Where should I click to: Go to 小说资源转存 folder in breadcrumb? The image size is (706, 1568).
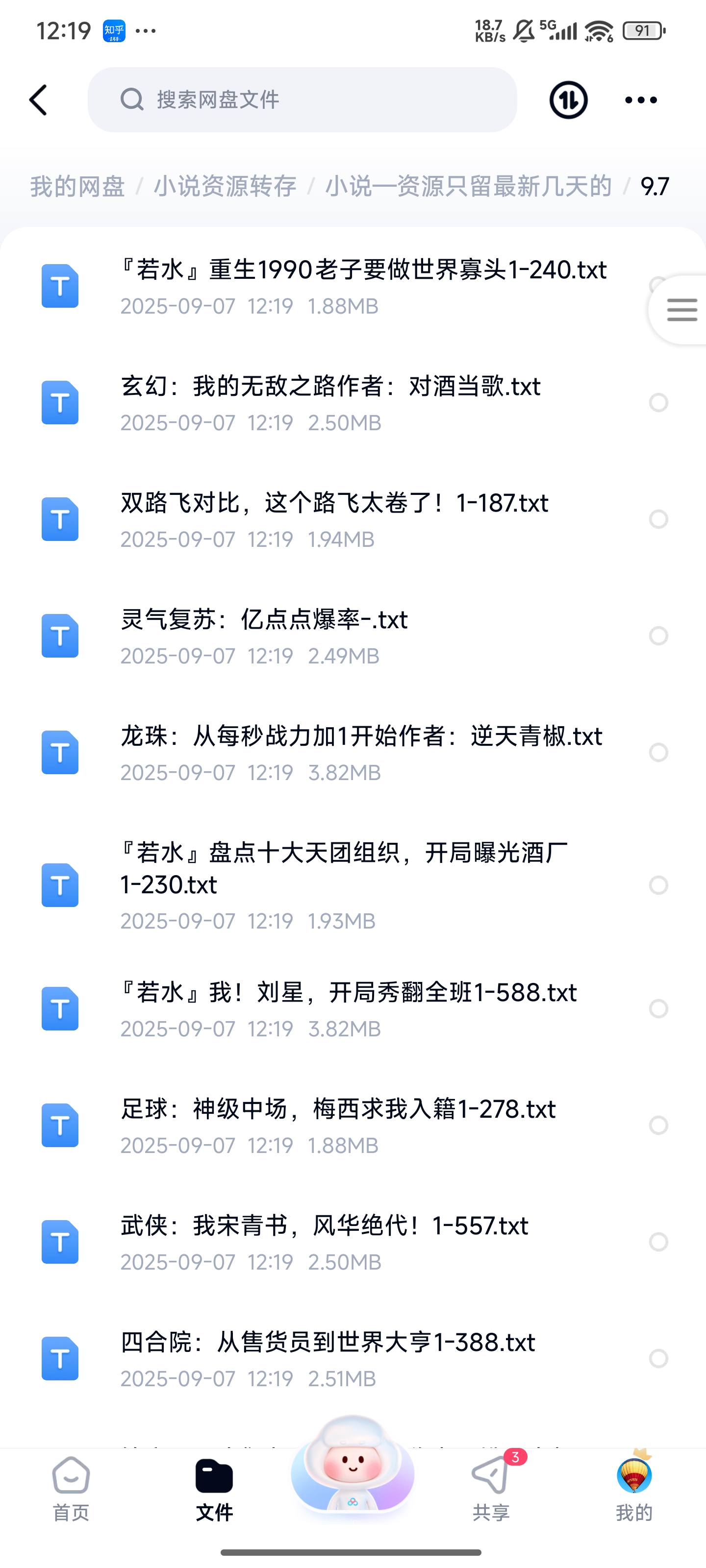(225, 186)
